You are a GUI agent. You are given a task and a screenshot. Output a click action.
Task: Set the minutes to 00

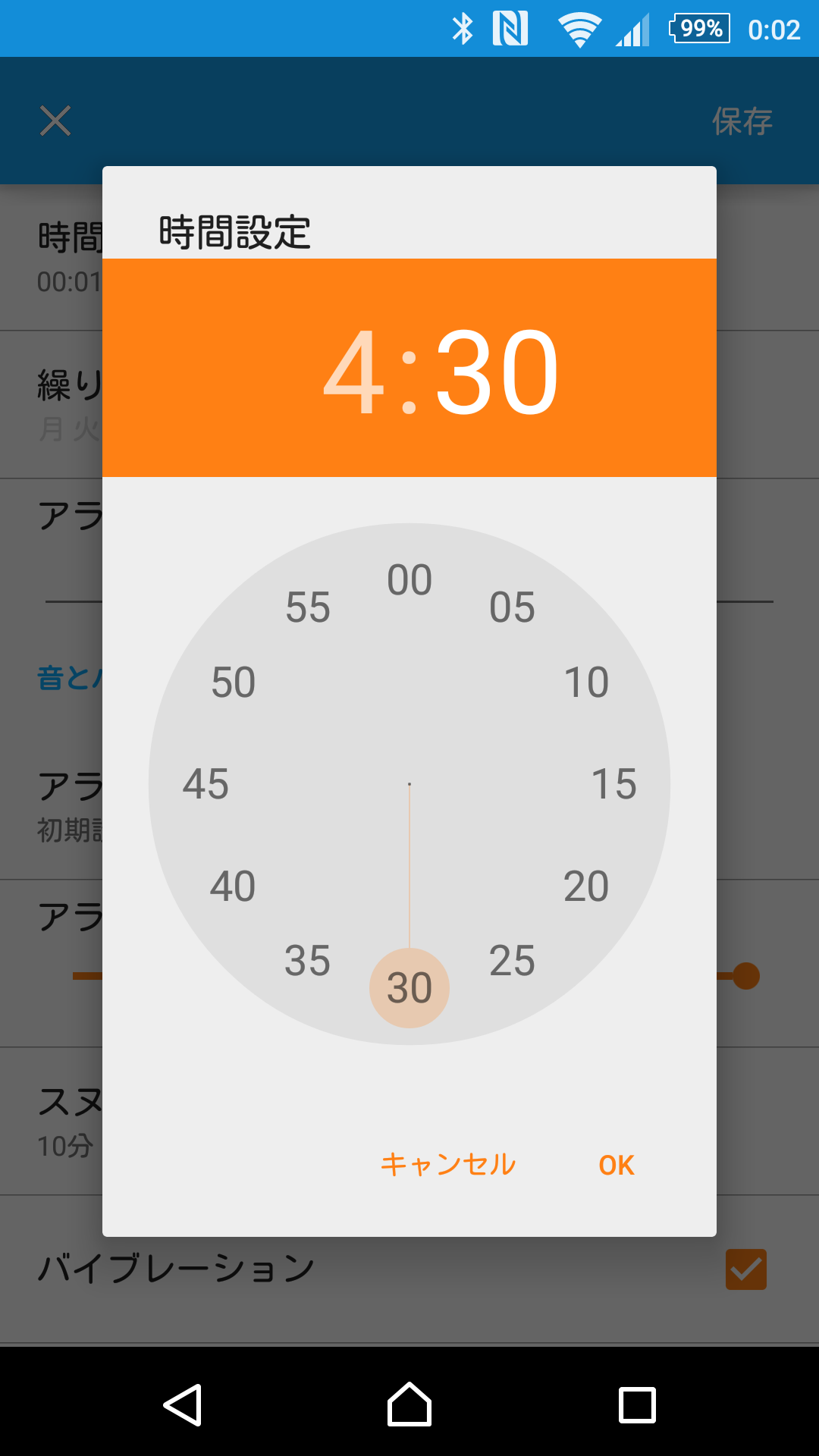pos(409,580)
